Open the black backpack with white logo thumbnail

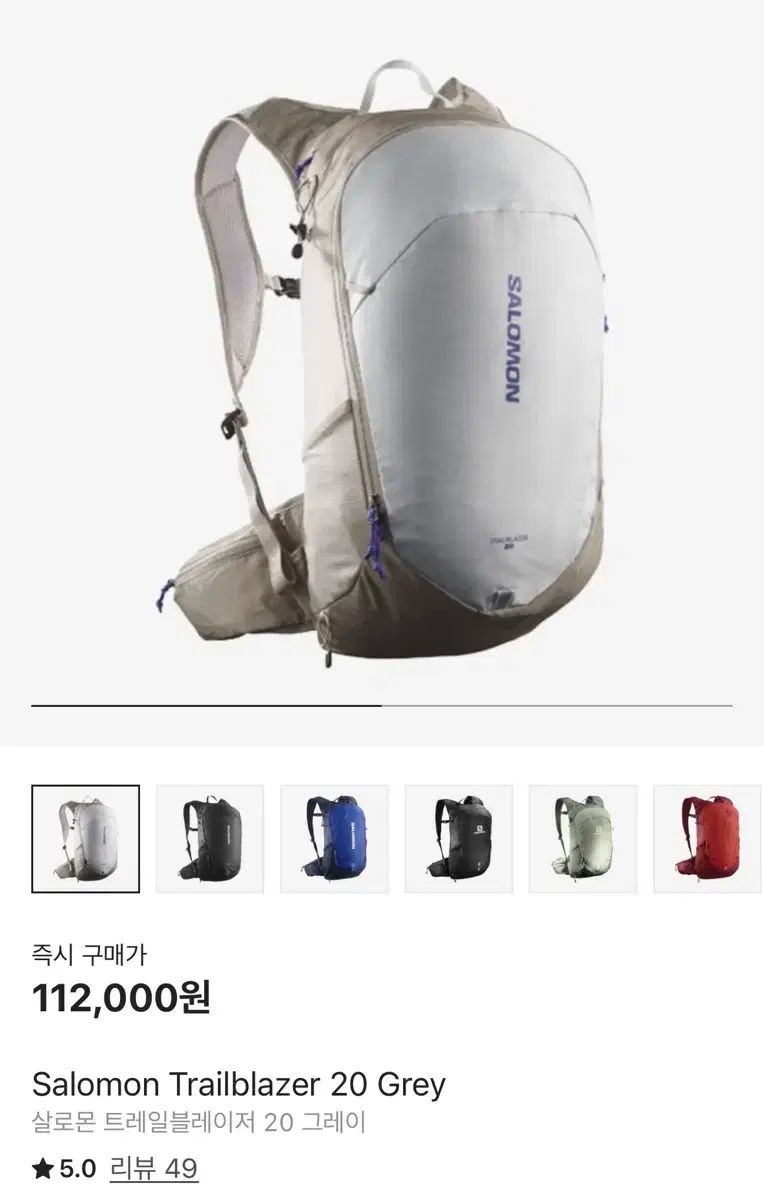coord(458,838)
